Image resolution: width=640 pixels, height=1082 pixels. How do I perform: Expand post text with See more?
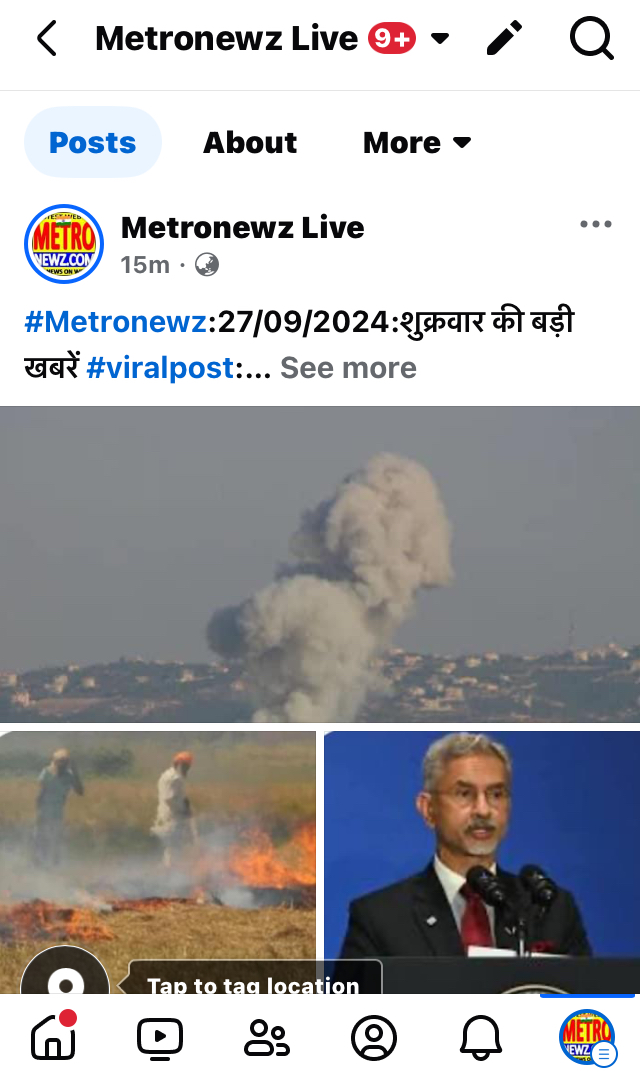(348, 368)
